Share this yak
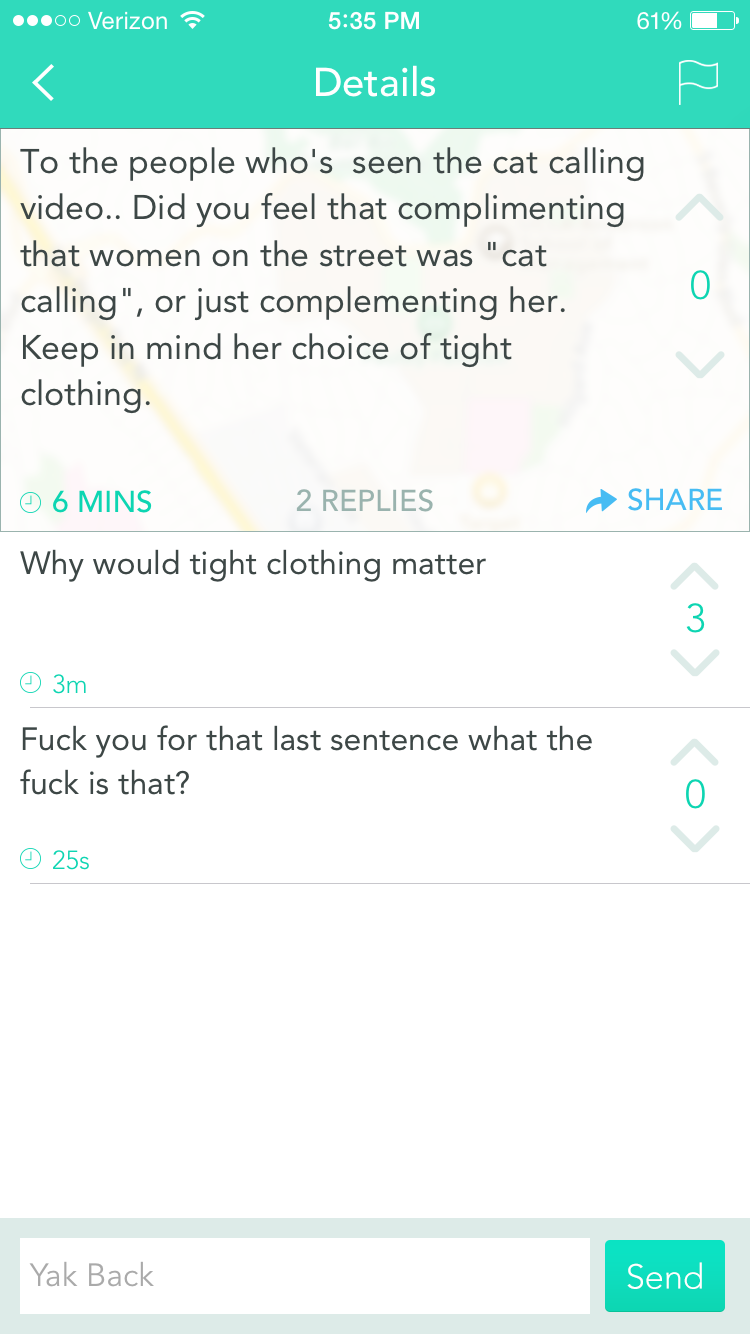 tap(654, 500)
